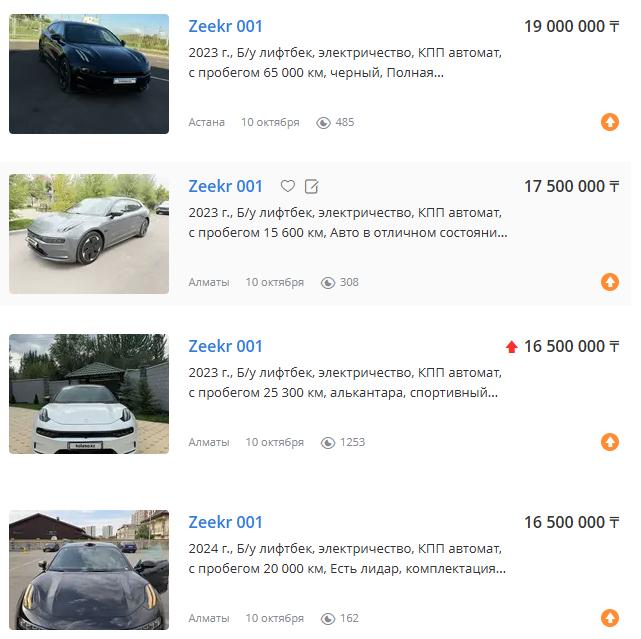
Task: Open Zeekr 001 title priced 17 500 000 ₸
Action: [225, 187]
